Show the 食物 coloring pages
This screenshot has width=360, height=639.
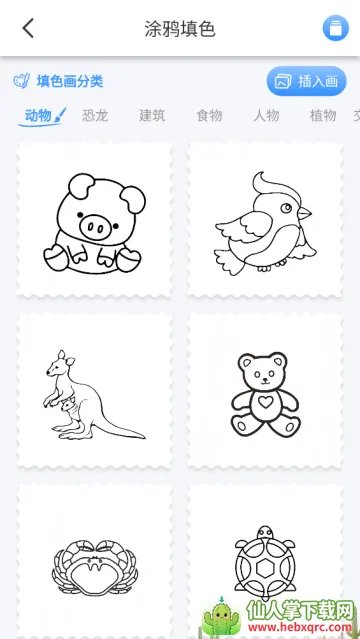[x=209, y=116]
